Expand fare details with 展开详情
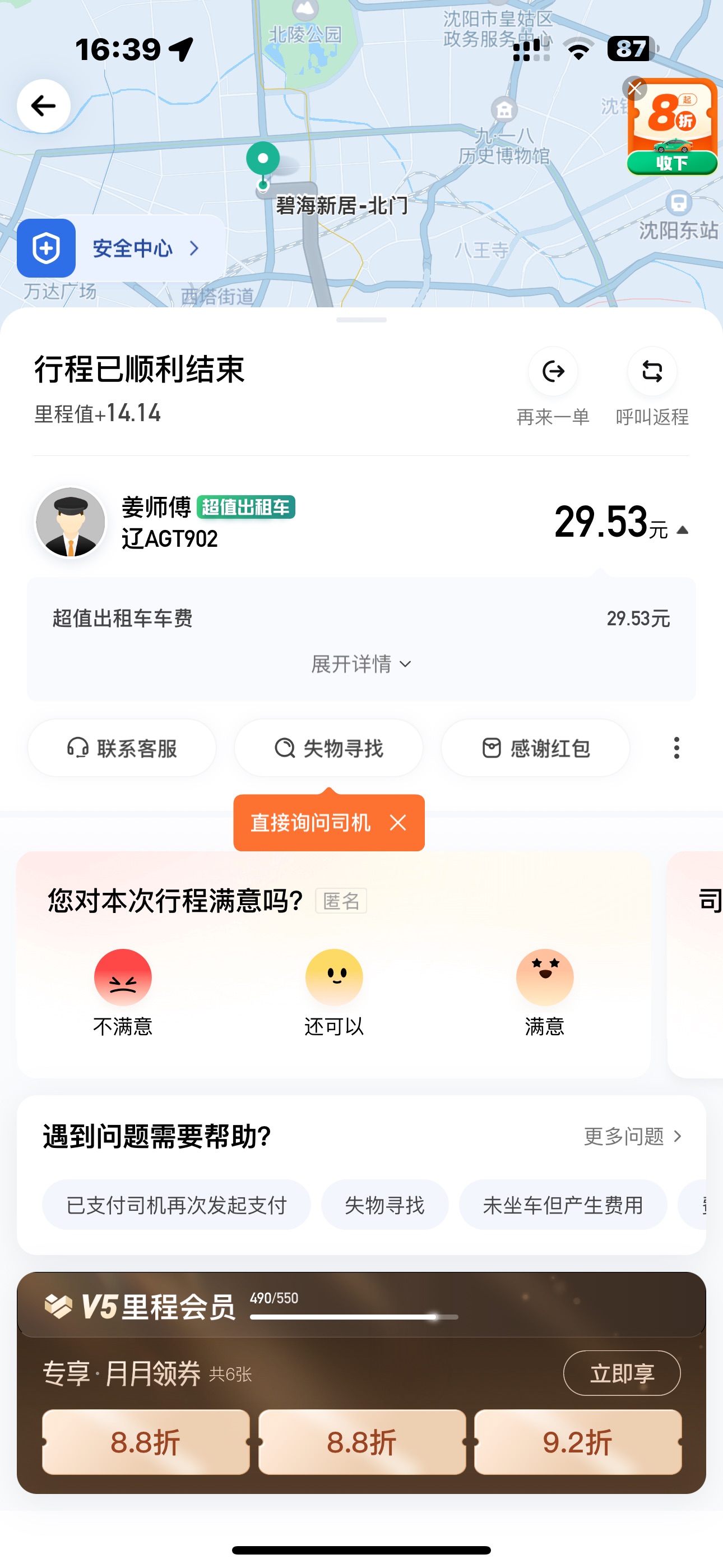The height and width of the screenshot is (1568, 723). (x=361, y=664)
